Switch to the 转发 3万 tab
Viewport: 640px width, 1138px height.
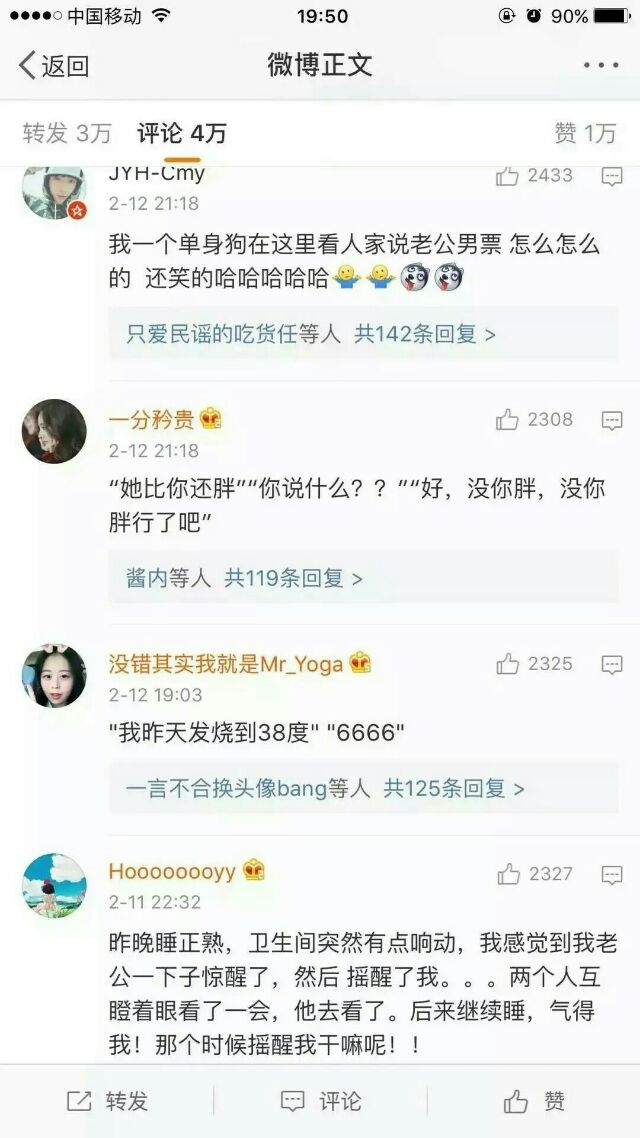[67, 133]
